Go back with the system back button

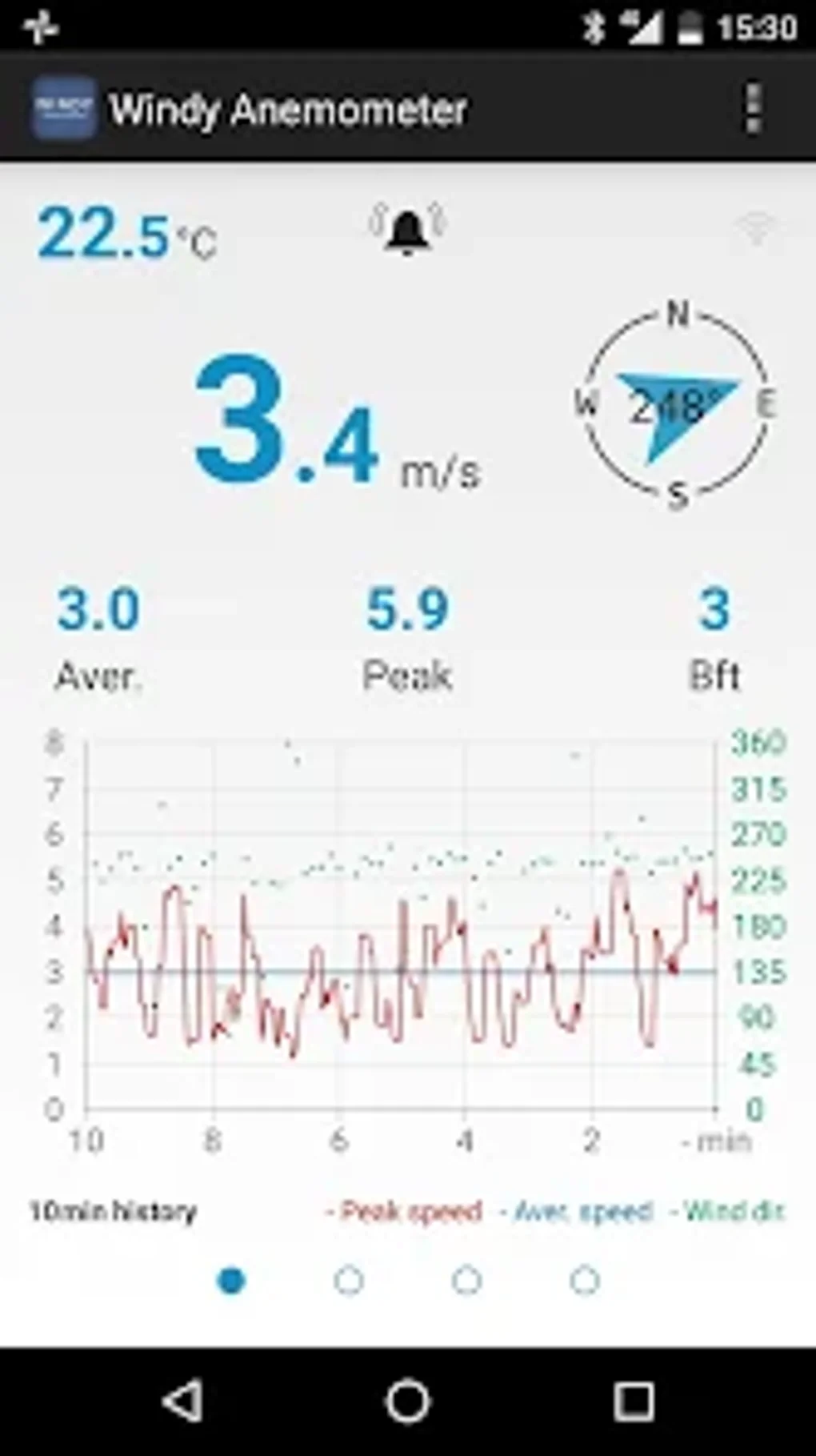click(x=182, y=1402)
